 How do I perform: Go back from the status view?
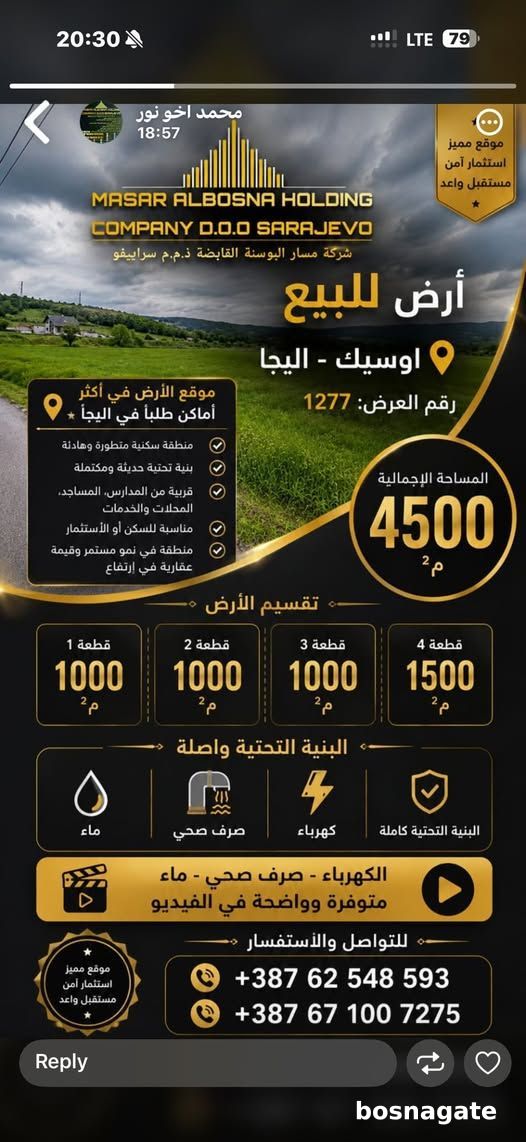pos(37,122)
